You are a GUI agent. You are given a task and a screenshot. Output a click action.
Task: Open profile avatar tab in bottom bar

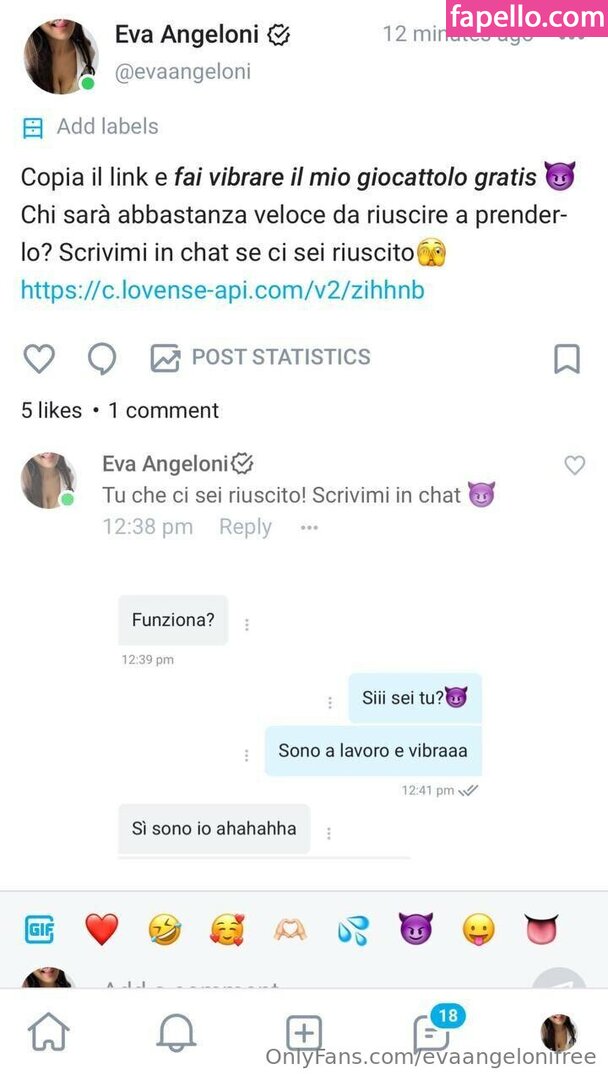(x=558, y=1032)
